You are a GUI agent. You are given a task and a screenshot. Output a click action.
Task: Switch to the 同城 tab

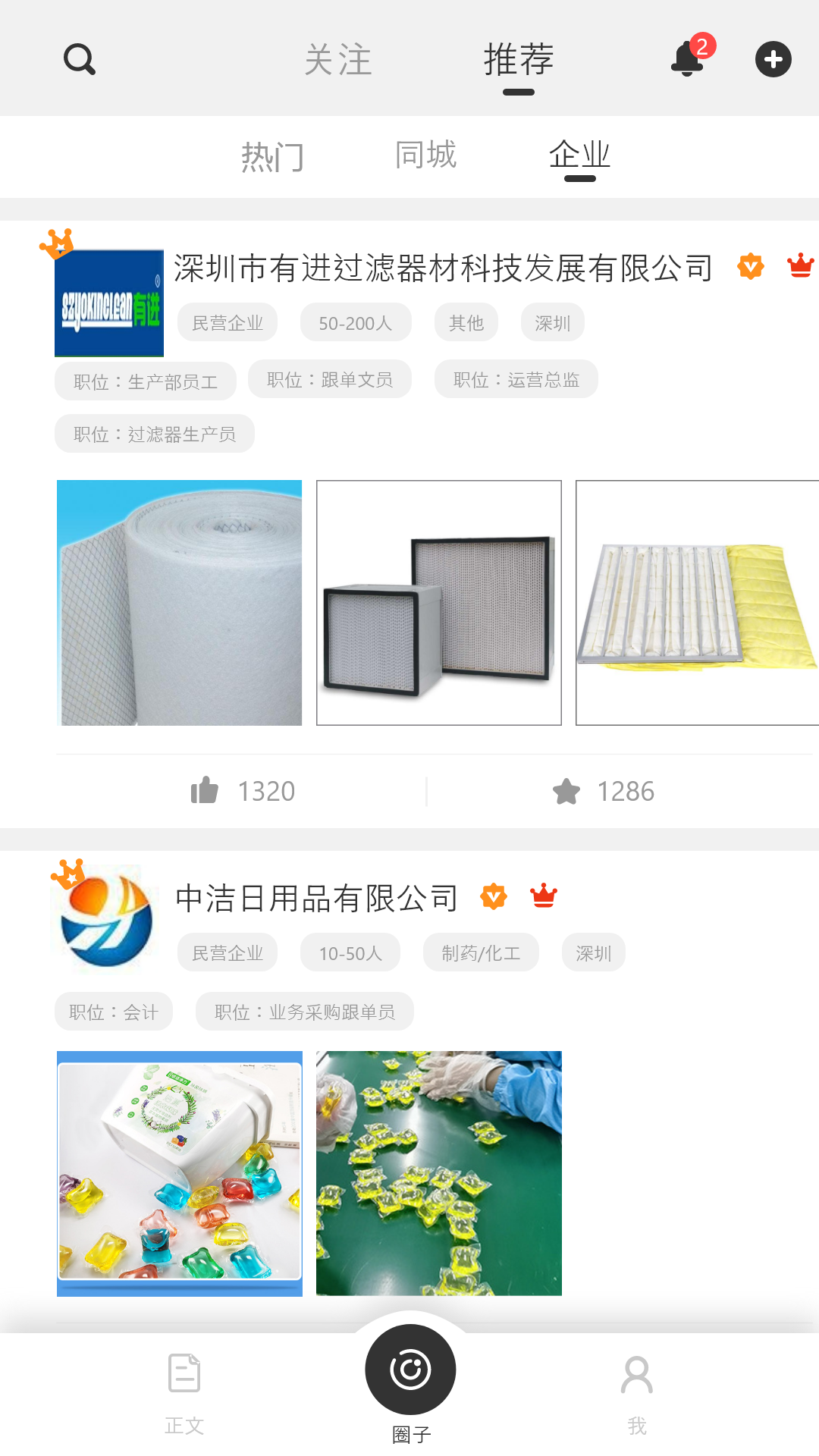pos(426,155)
